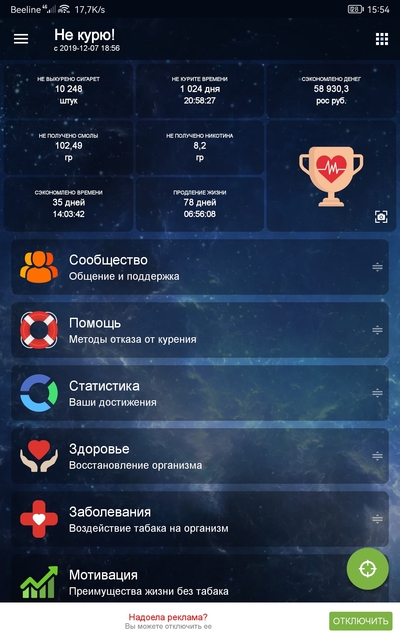The image size is (400, 640).
Task: Open the Сообщество section
Action: click(x=200, y=267)
